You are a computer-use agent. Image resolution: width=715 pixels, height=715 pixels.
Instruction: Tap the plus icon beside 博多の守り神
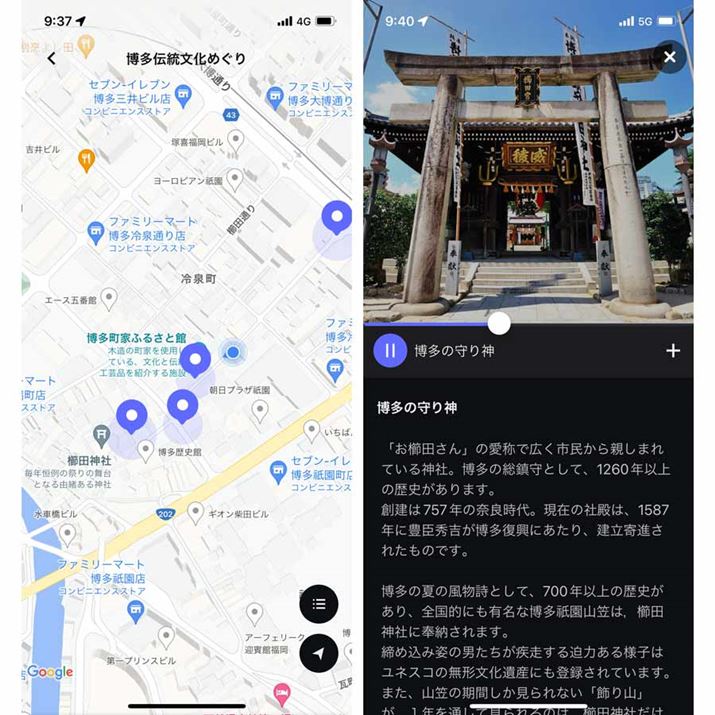tap(672, 351)
